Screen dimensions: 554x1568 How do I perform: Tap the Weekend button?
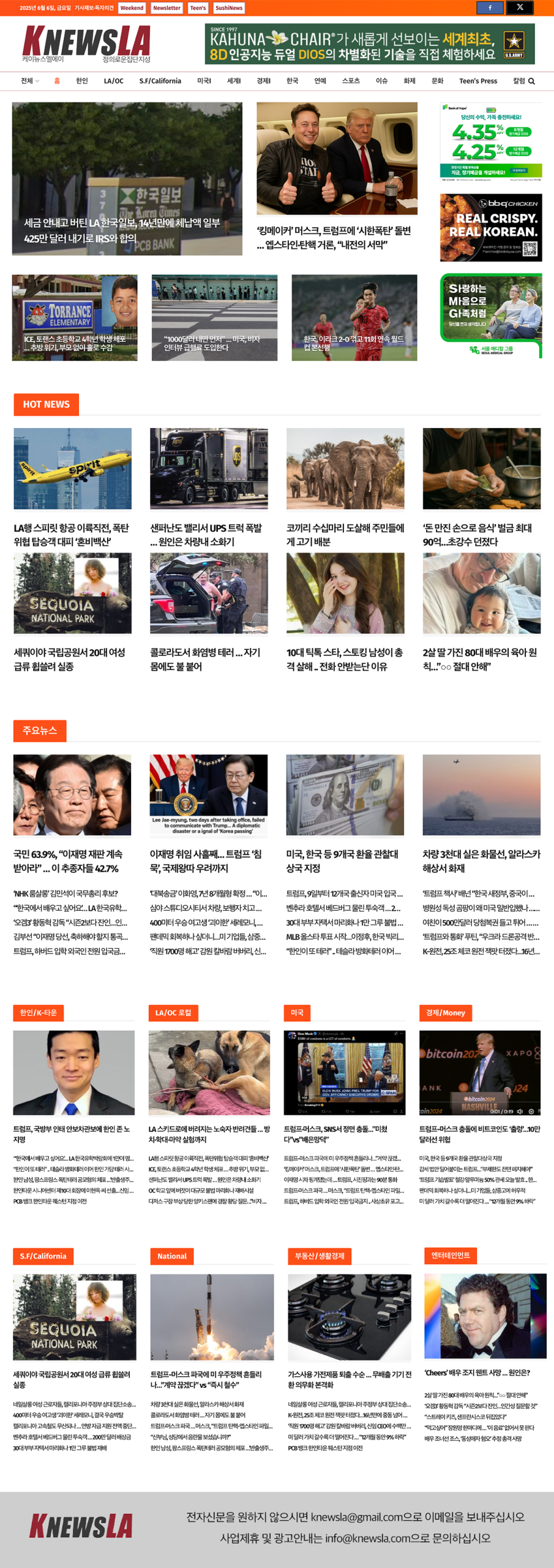[132, 8]
